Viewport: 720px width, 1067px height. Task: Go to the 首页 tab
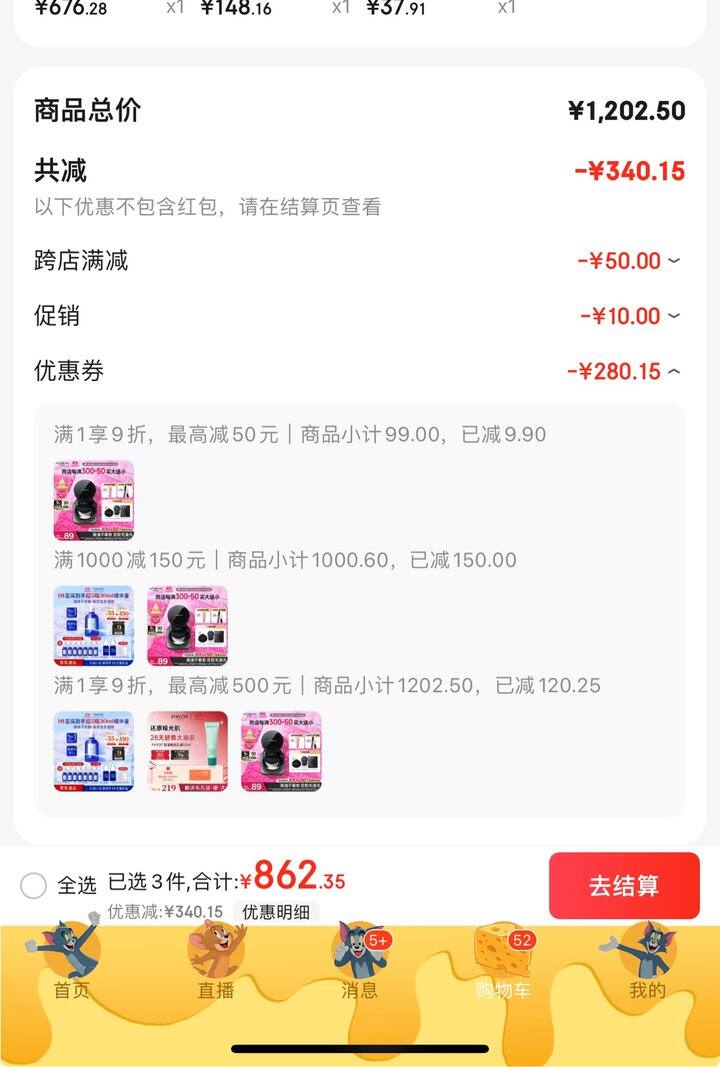(71, 962)
